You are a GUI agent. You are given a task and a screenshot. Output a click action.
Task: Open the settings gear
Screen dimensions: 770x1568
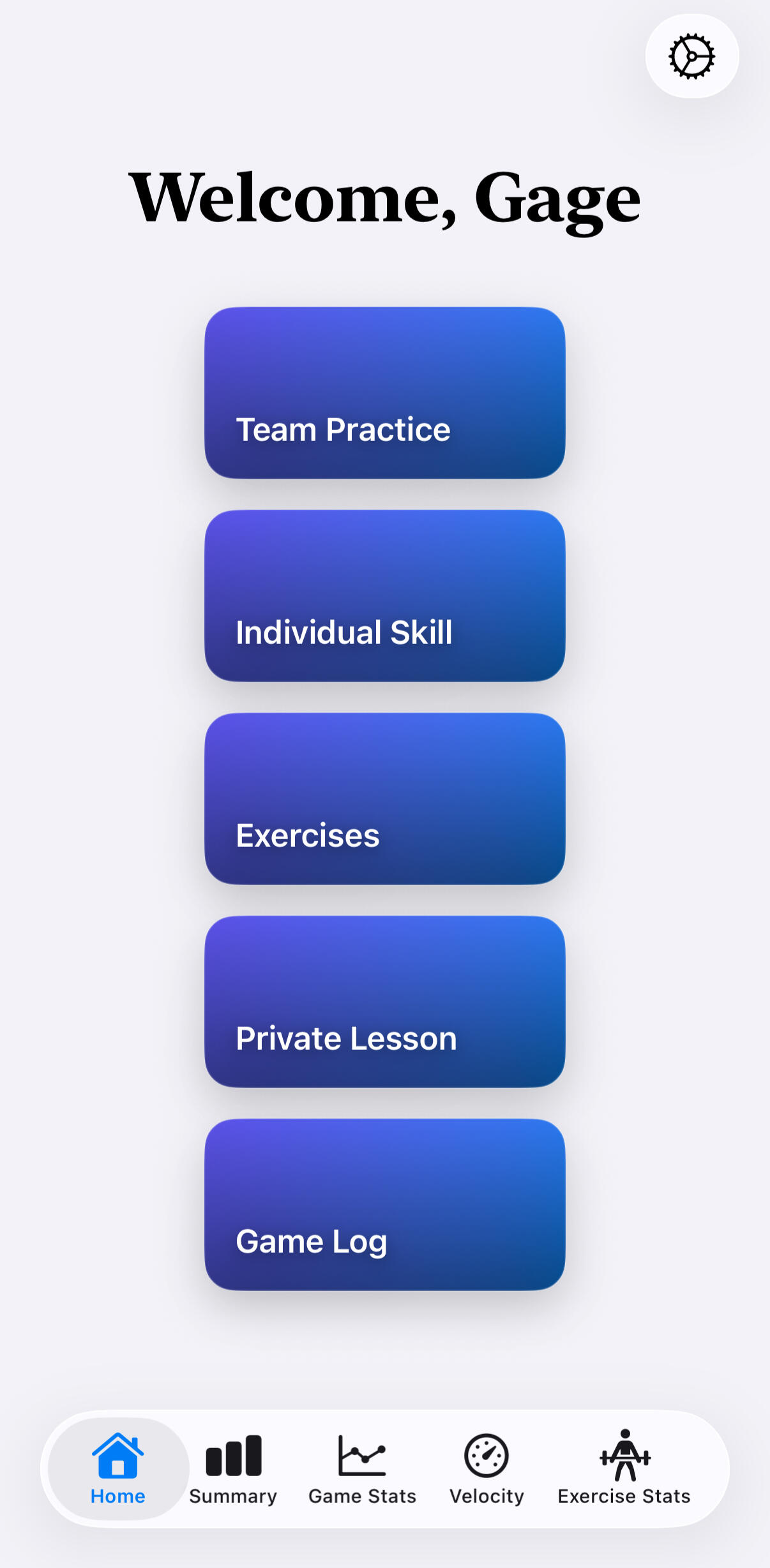(691, 57)
